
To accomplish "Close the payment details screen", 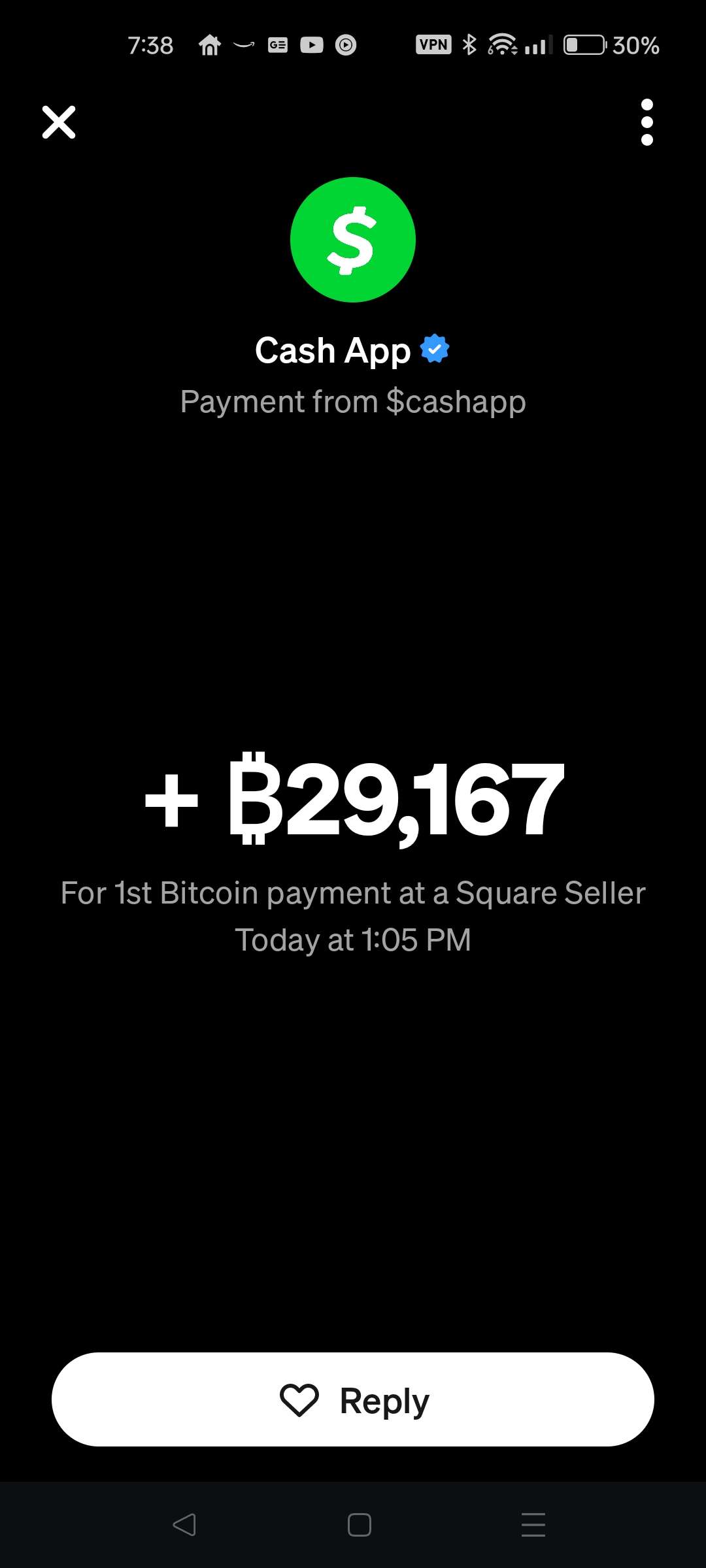I will click(59, 122).
